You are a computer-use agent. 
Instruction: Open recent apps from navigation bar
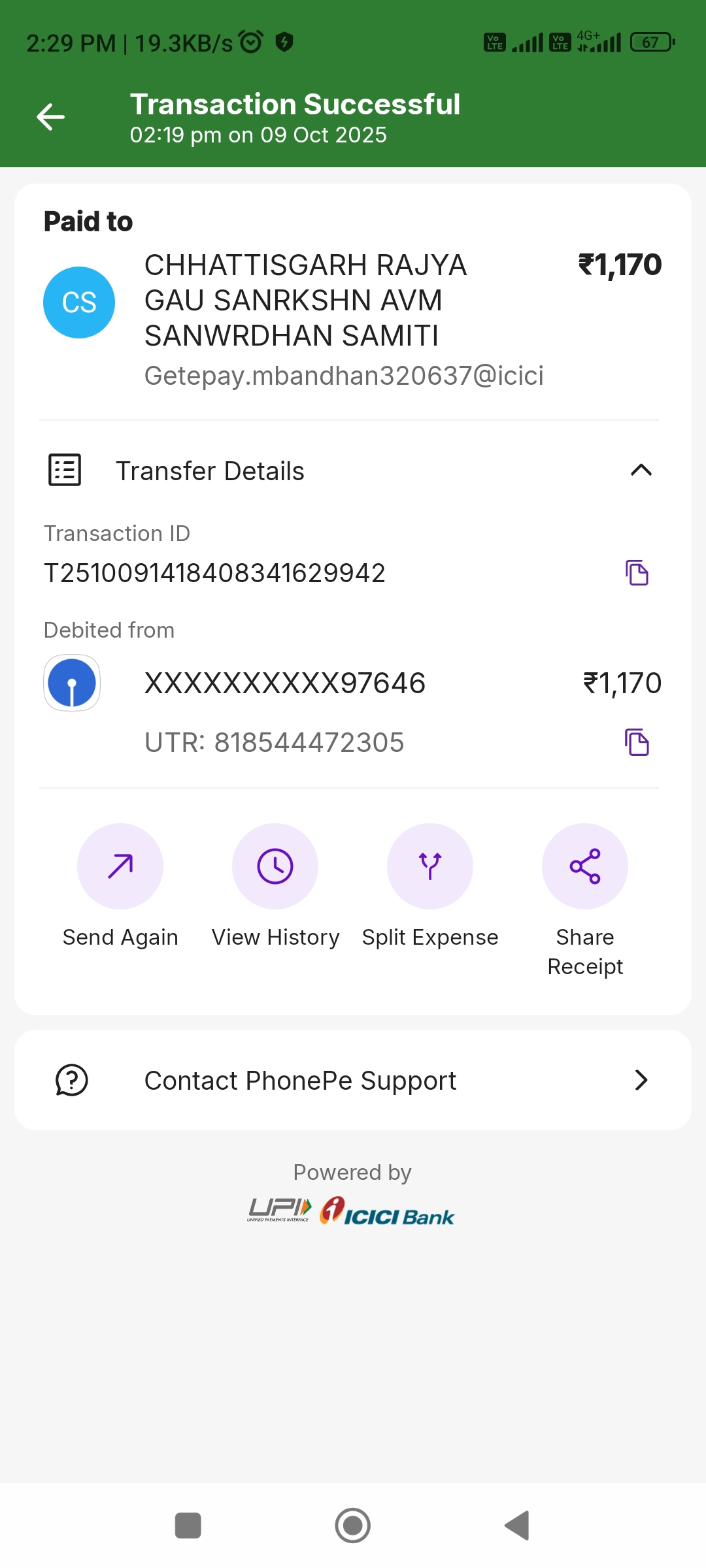coord(188,1526)
